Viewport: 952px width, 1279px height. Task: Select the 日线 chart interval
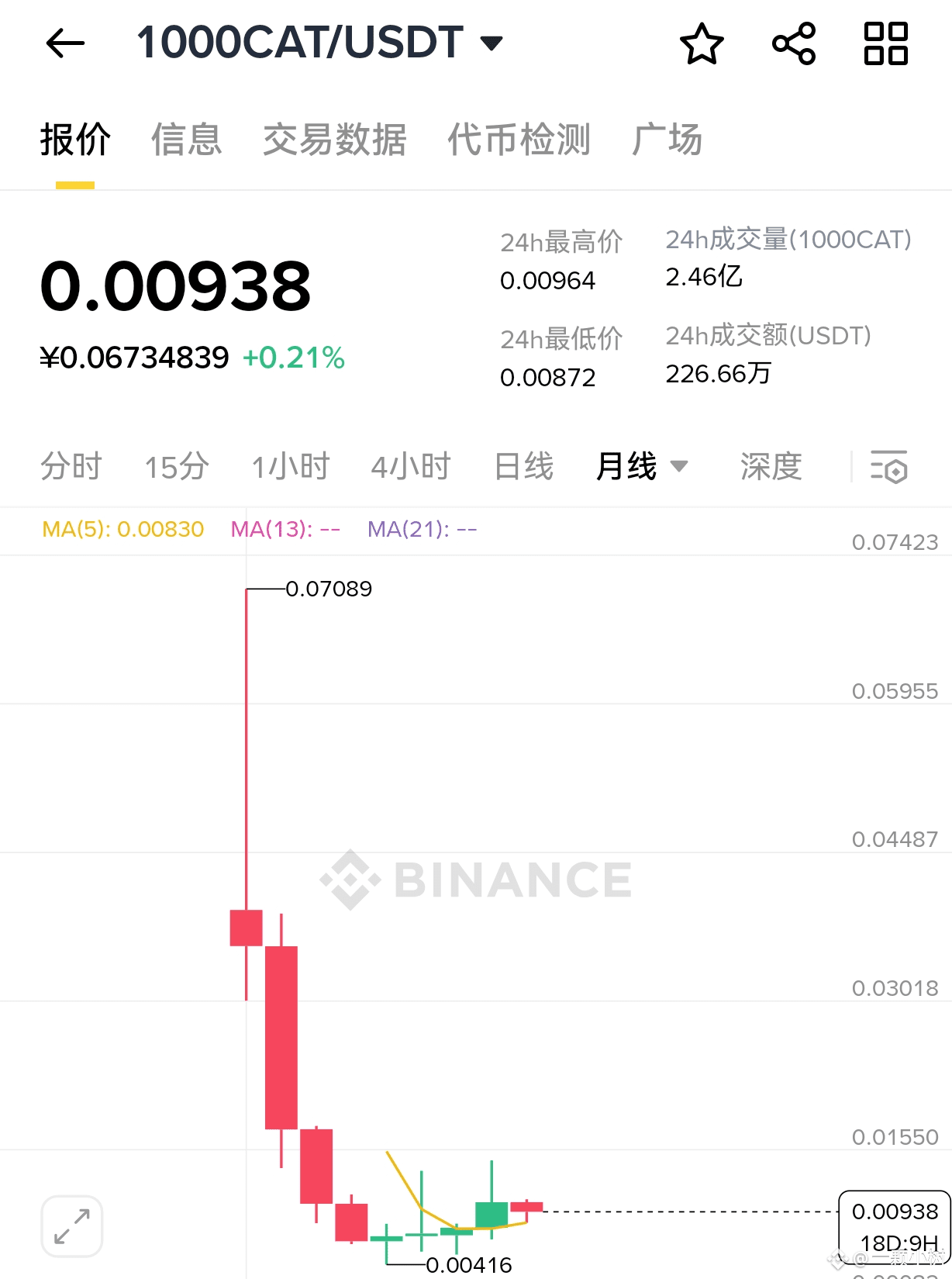(524, 466)
